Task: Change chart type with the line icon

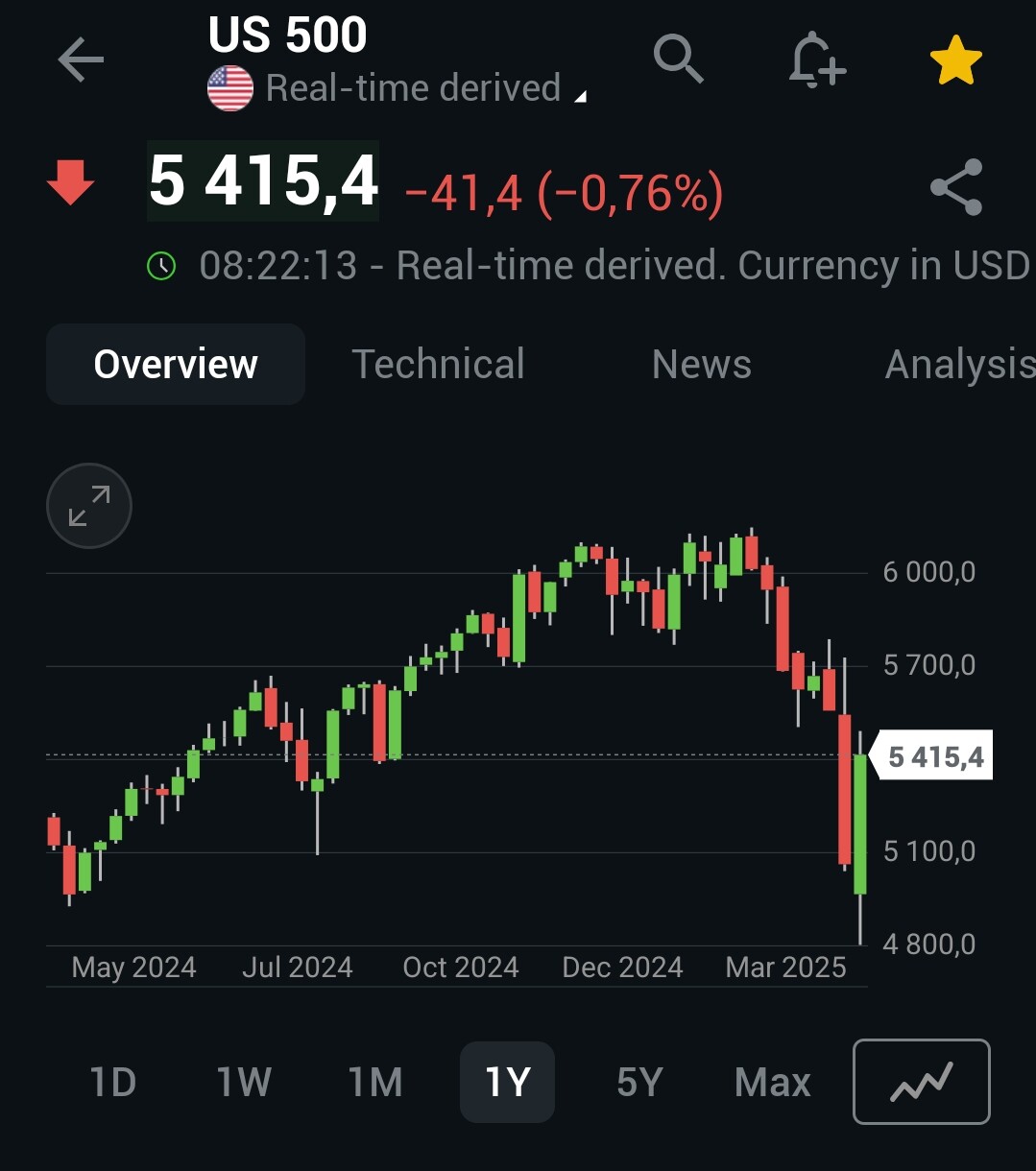Action: 921,1082
